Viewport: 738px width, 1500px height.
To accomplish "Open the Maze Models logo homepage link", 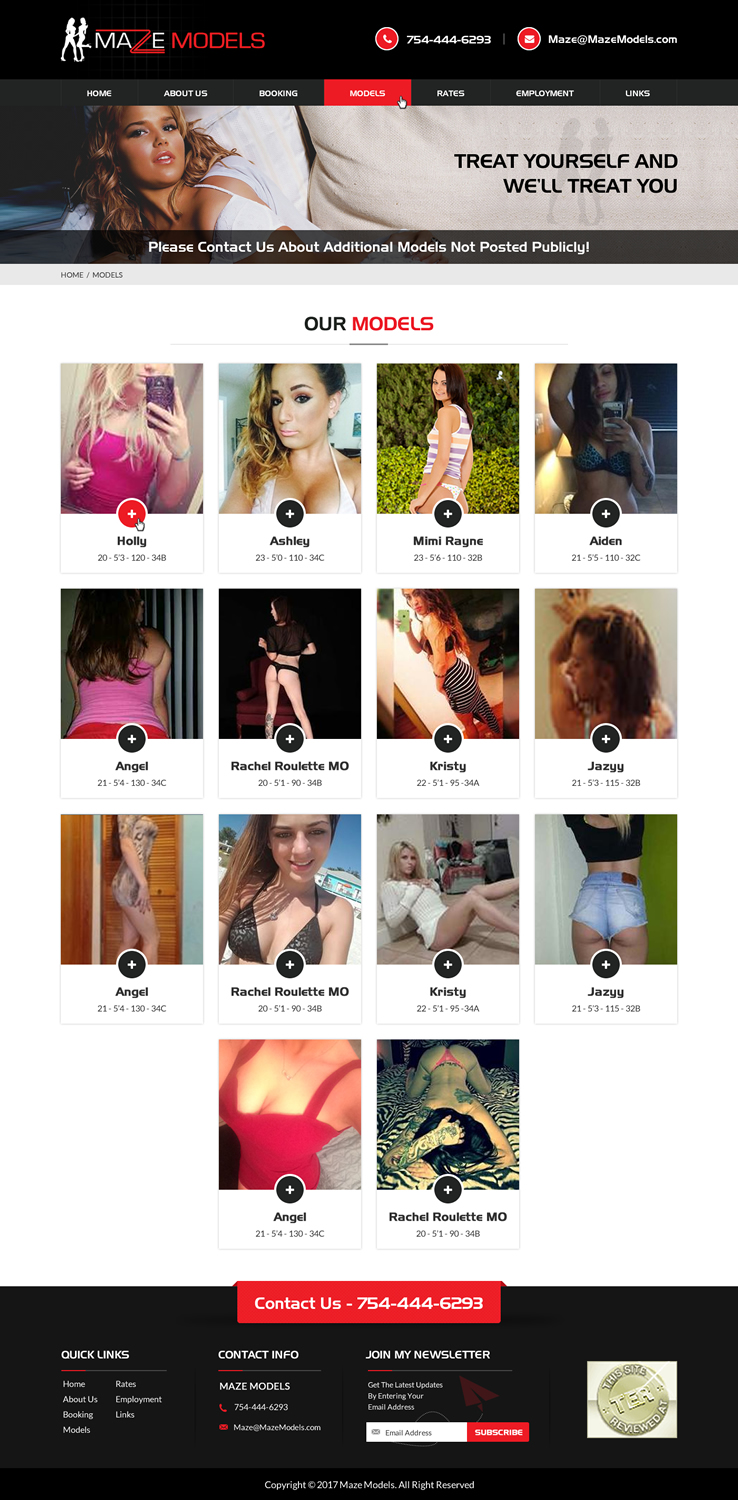I will coord(163,40).
